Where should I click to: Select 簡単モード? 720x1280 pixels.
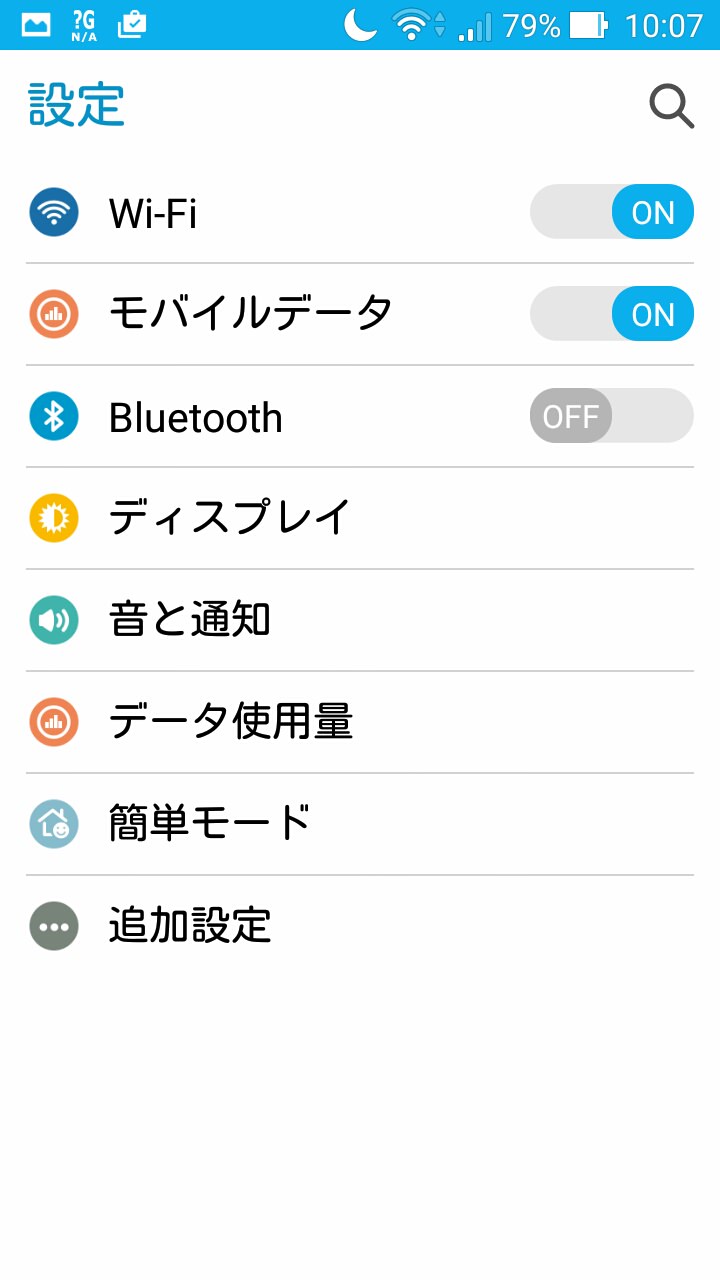tap(360, 825)
